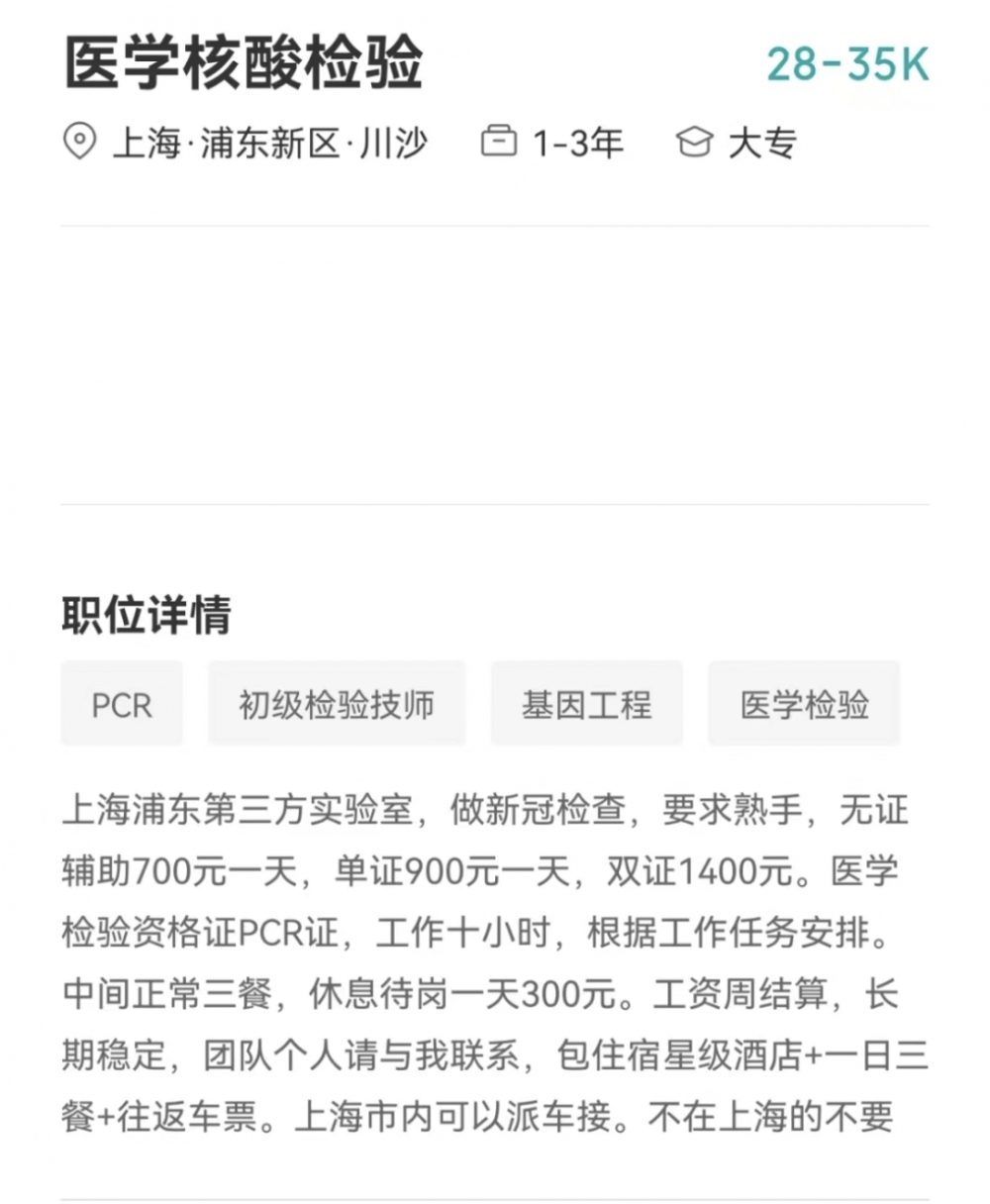Select the PCR skill tag

click(121, 704)
